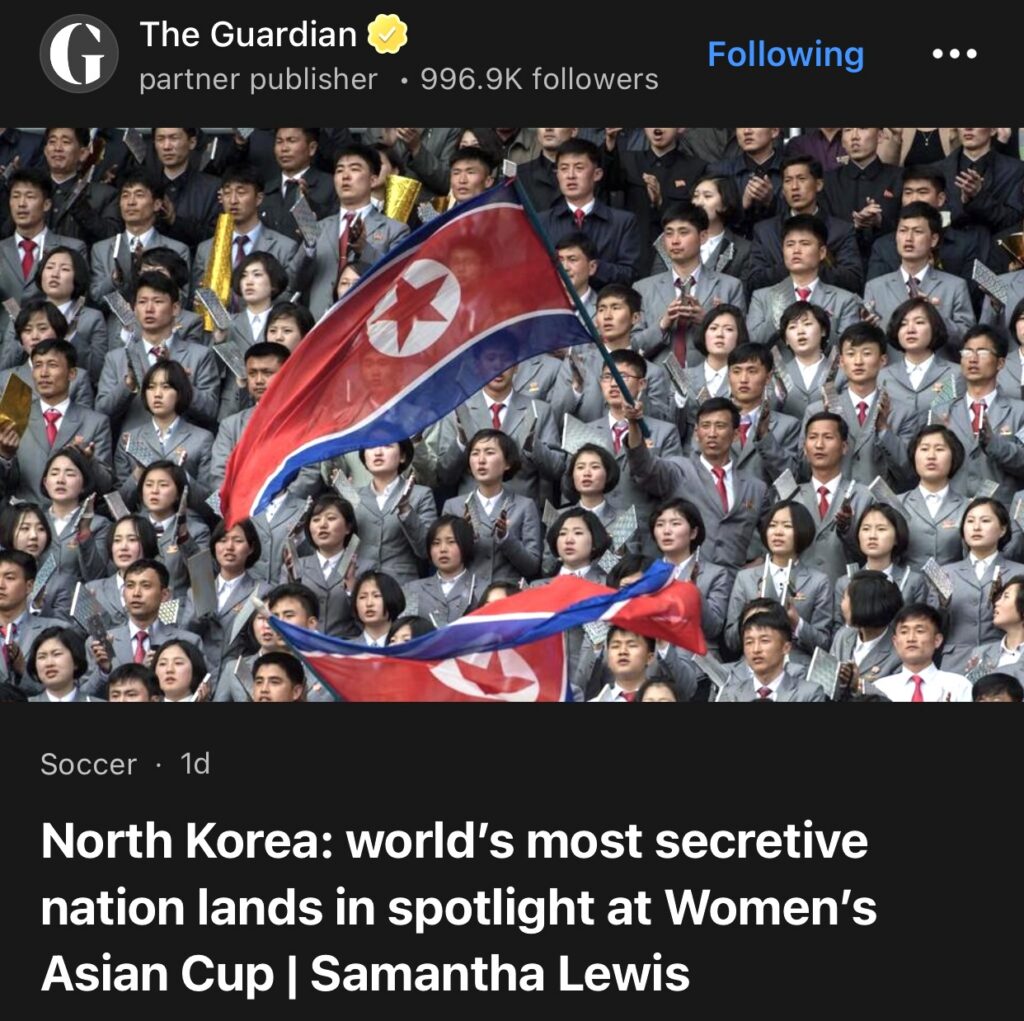The image size is (1024, 1021).
Task: Open the three-dot overflow menu
Action: point(953,54)
